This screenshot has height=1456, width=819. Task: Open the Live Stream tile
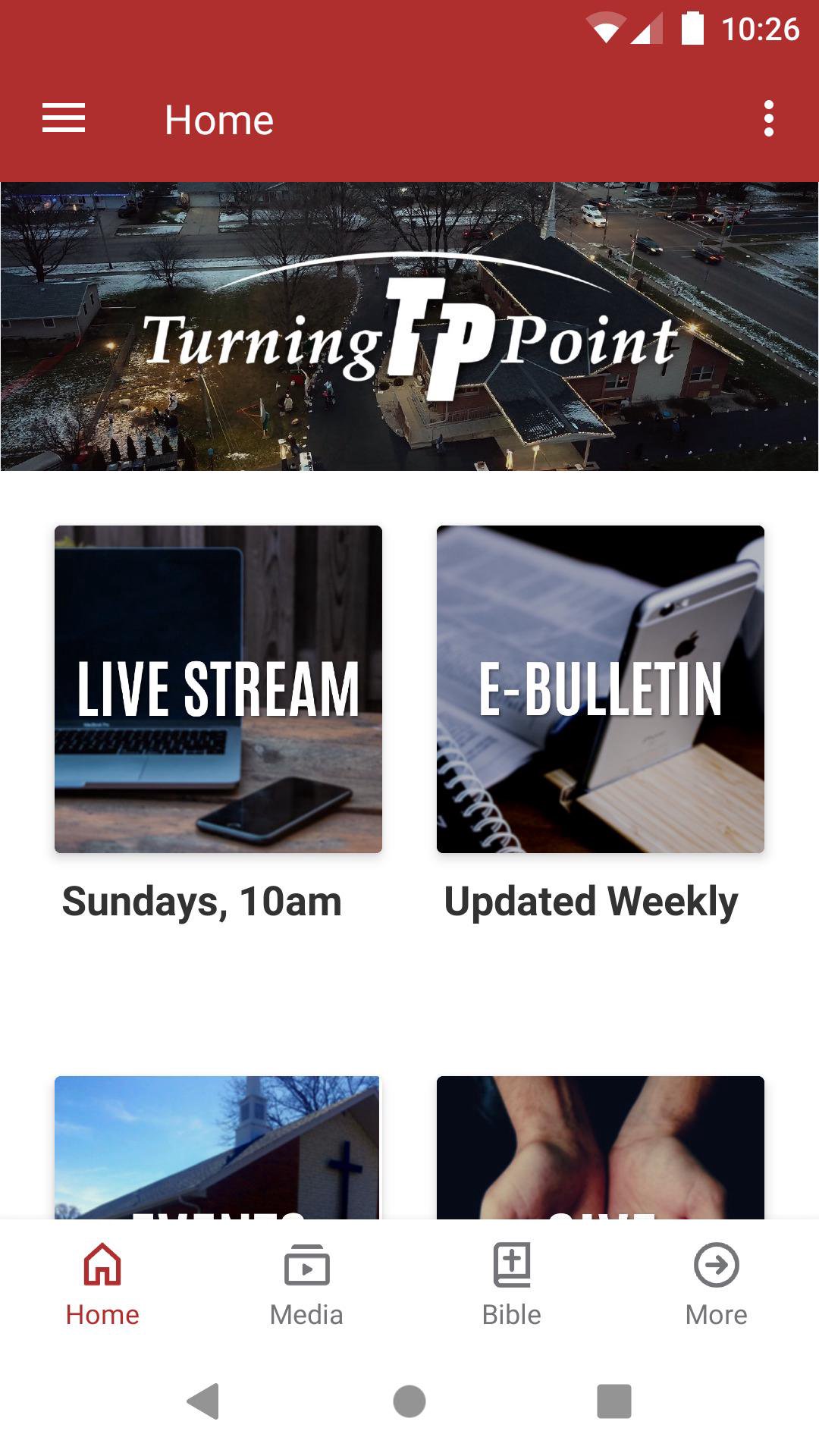pyautogui.click(x=218, y=689)
